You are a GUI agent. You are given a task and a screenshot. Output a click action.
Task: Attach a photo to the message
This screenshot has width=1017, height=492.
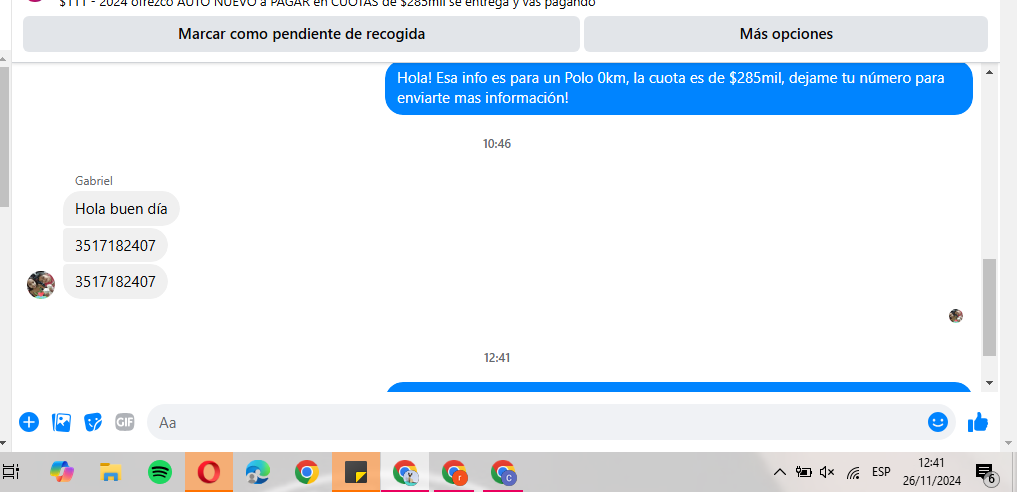point(61,422)
